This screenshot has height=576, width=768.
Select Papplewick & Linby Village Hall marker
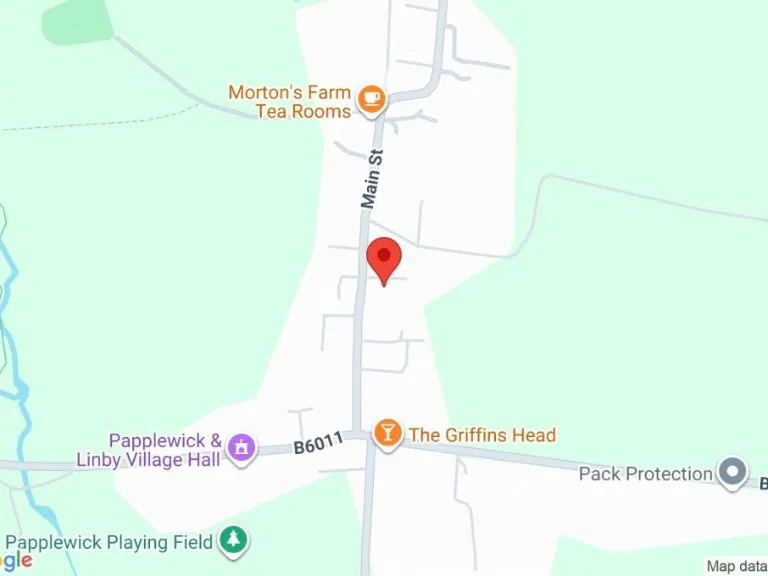point(240,448)
